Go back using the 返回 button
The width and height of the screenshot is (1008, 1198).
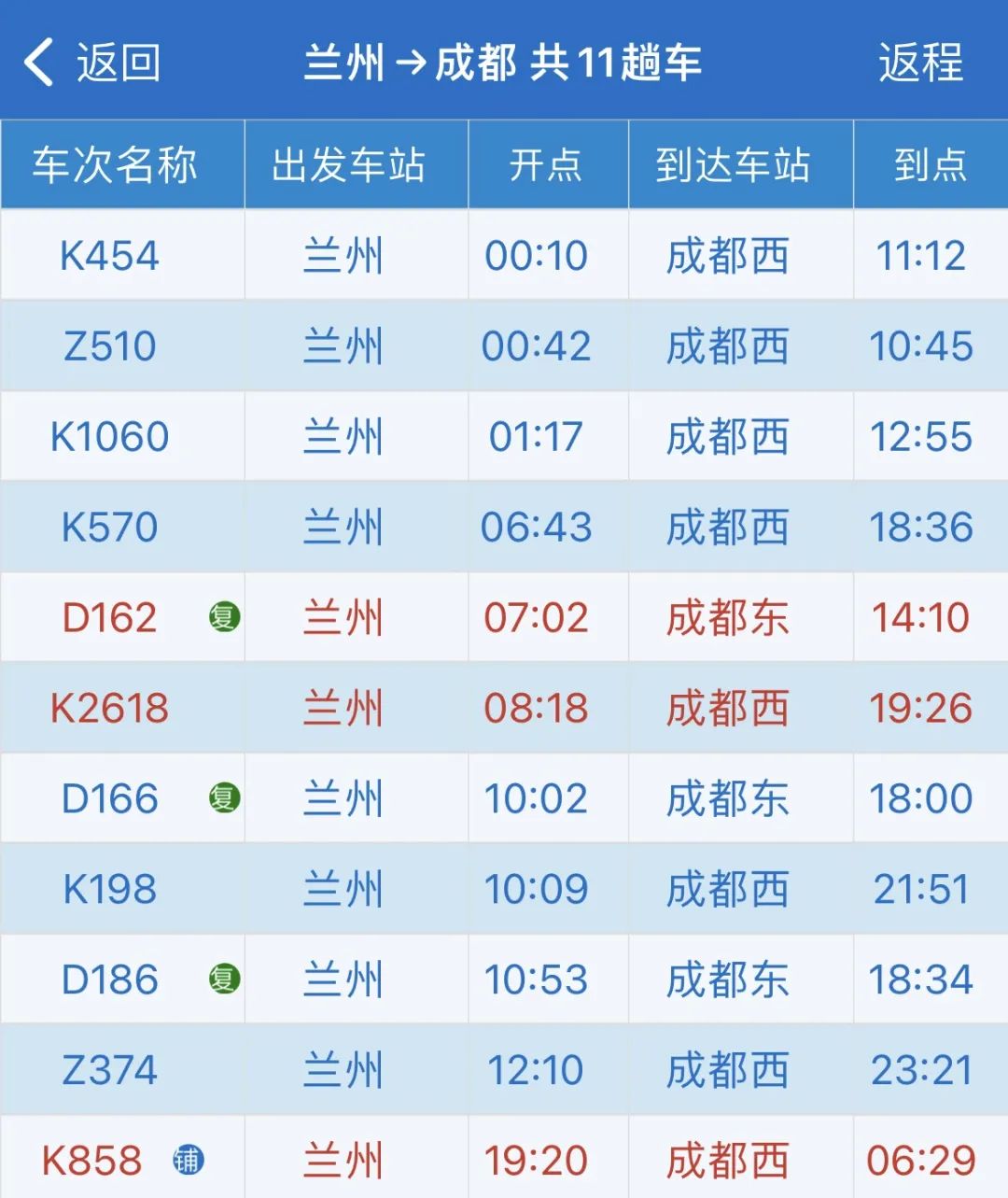click(91, 63)
